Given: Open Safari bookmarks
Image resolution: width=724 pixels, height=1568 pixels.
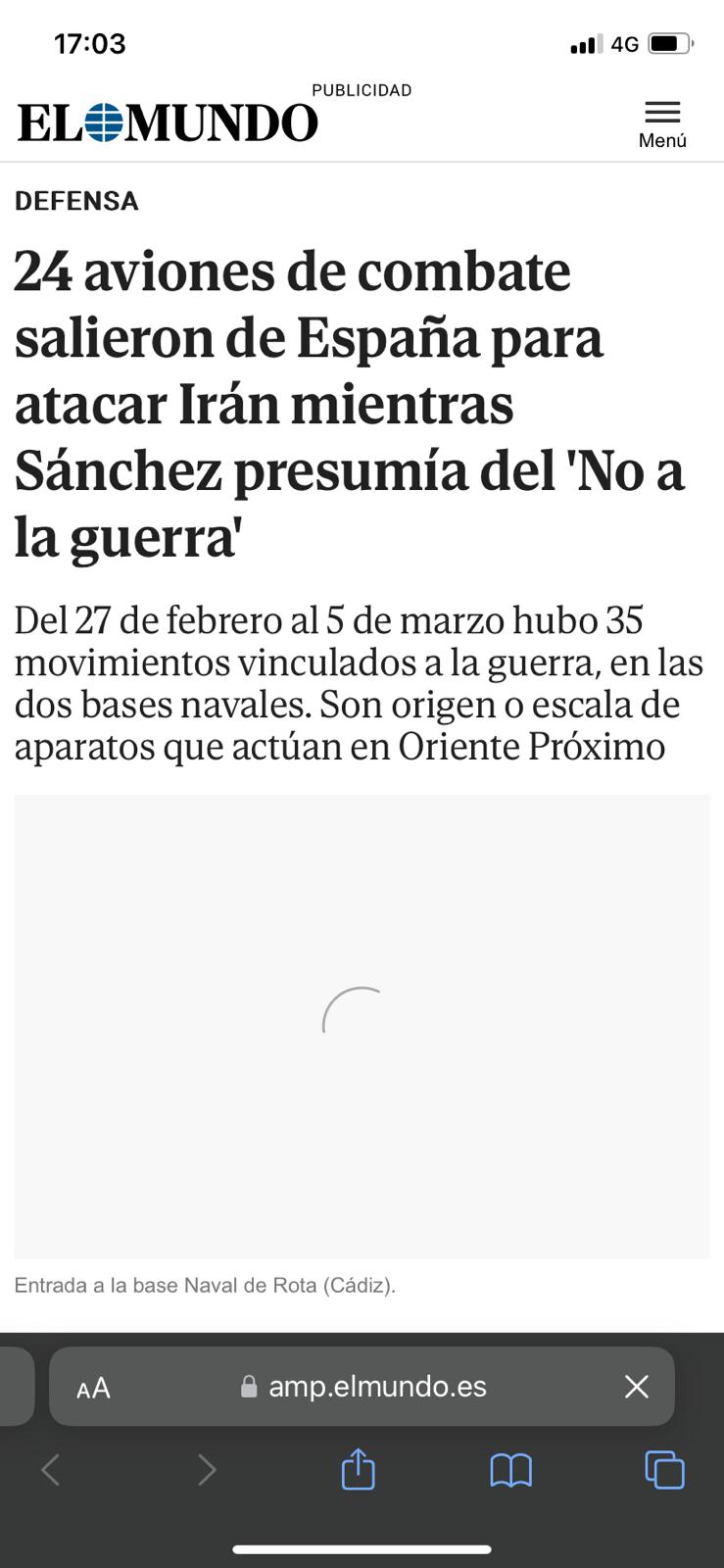Looking at the screenshot, I should pyautogui.click(x=510, y=1470).
